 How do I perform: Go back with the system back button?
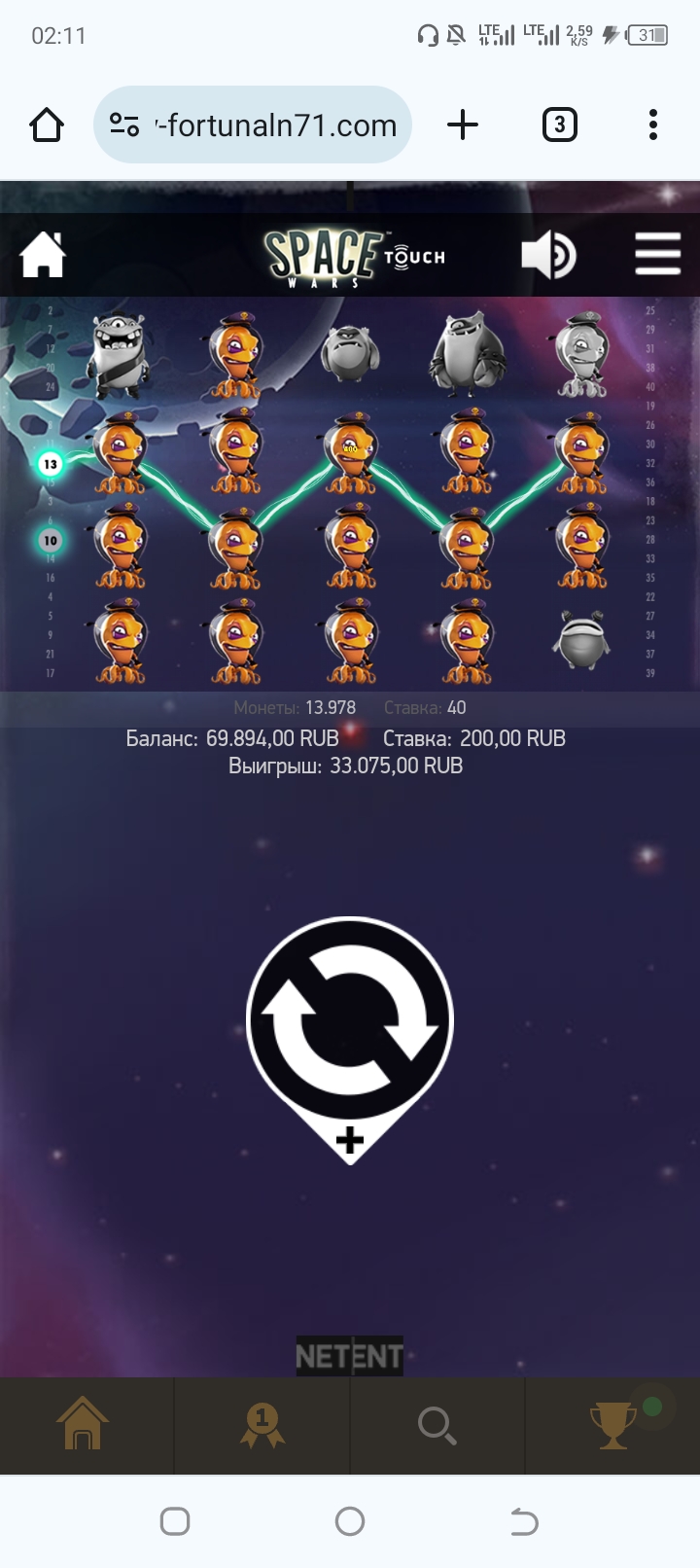click(x=524, y=1521)
